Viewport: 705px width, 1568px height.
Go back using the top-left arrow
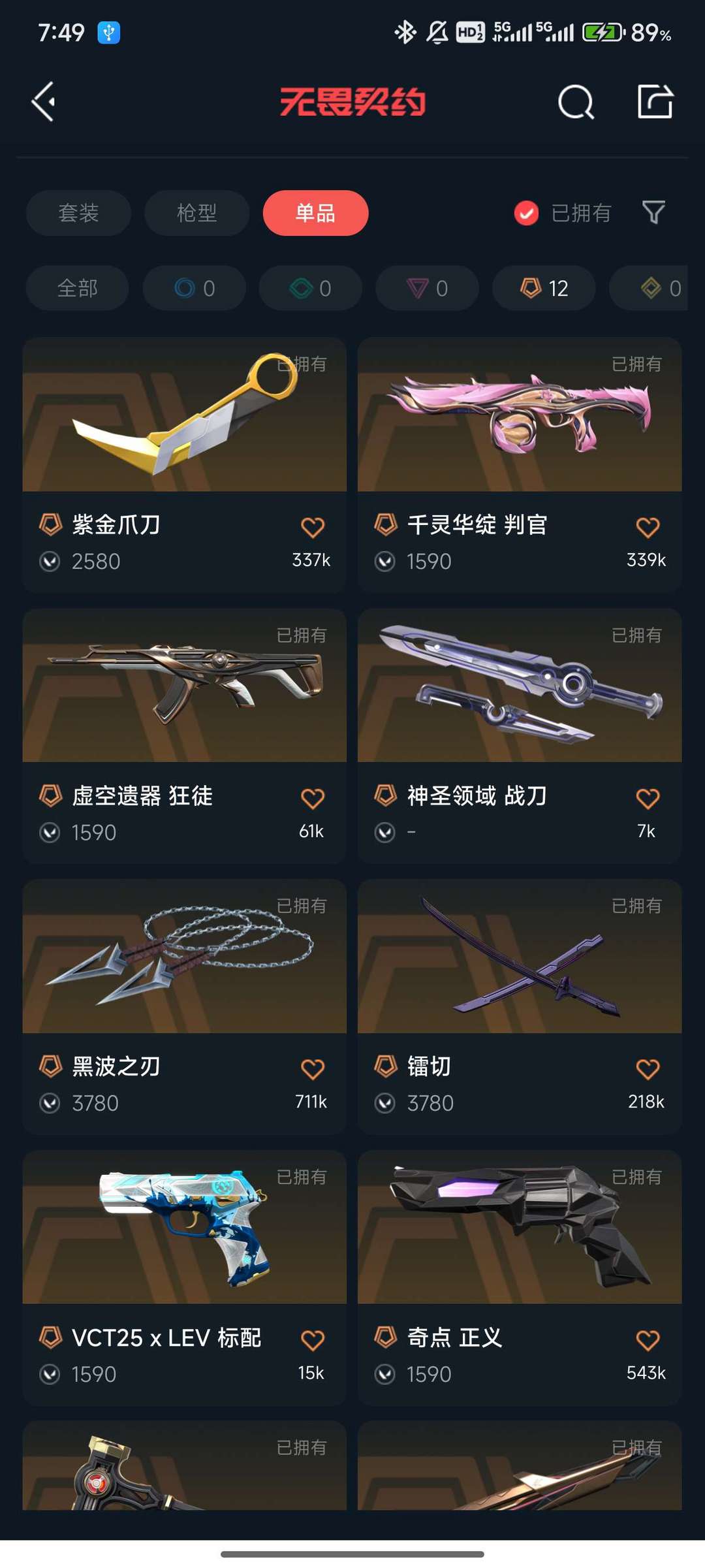click(x=43, y=102)
